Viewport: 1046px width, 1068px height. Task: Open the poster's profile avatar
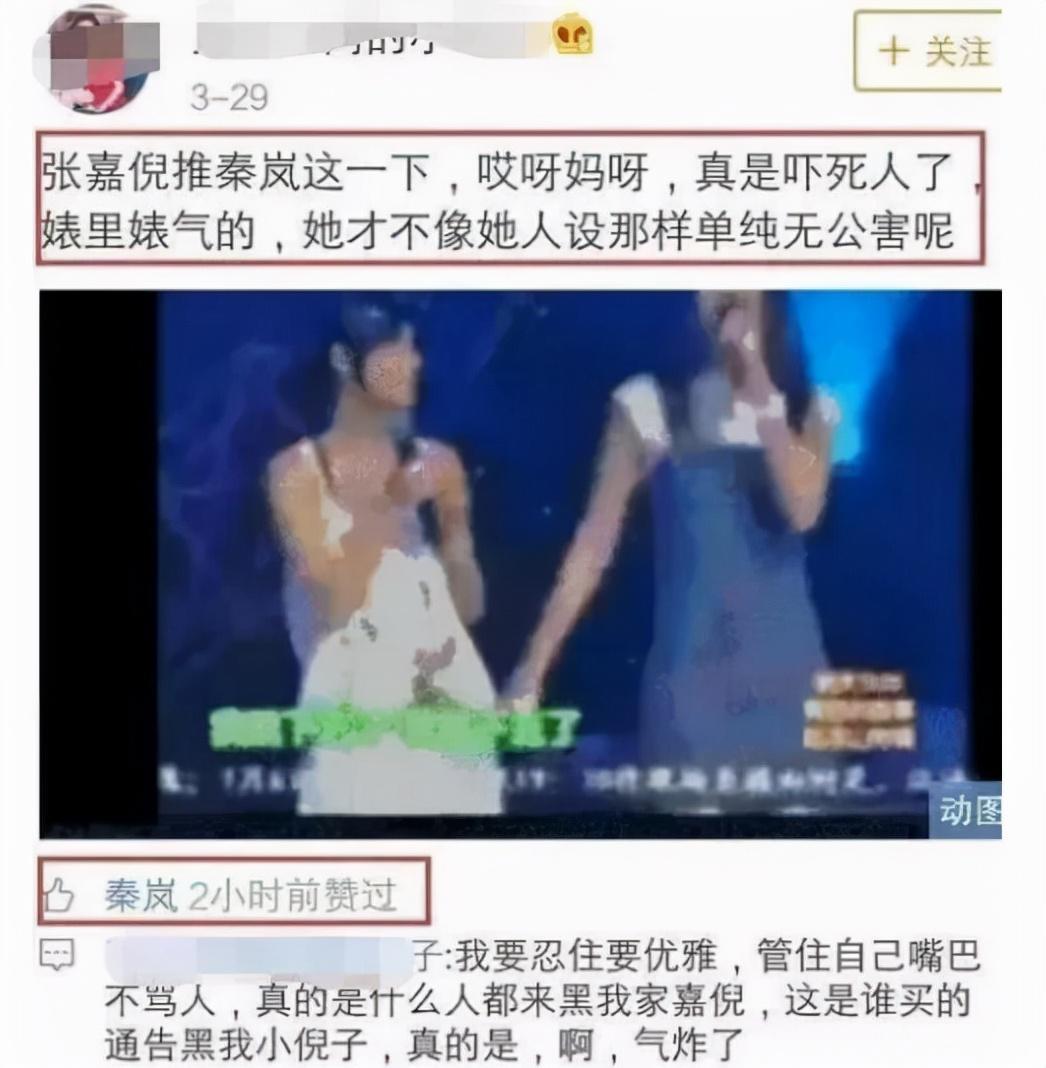pos(95,58)
